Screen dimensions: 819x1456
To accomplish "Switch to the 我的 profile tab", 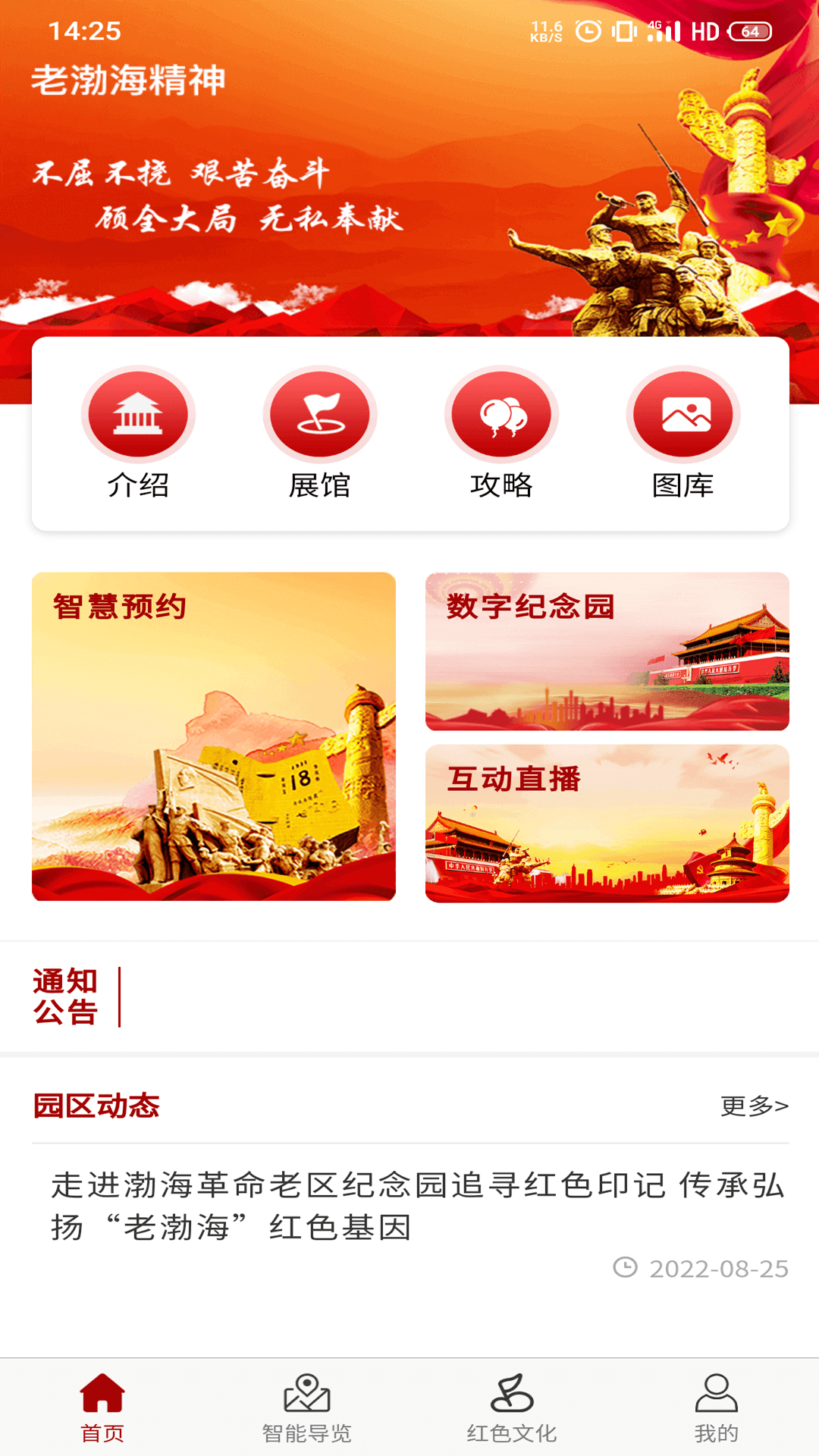I will click(716, 1408).
